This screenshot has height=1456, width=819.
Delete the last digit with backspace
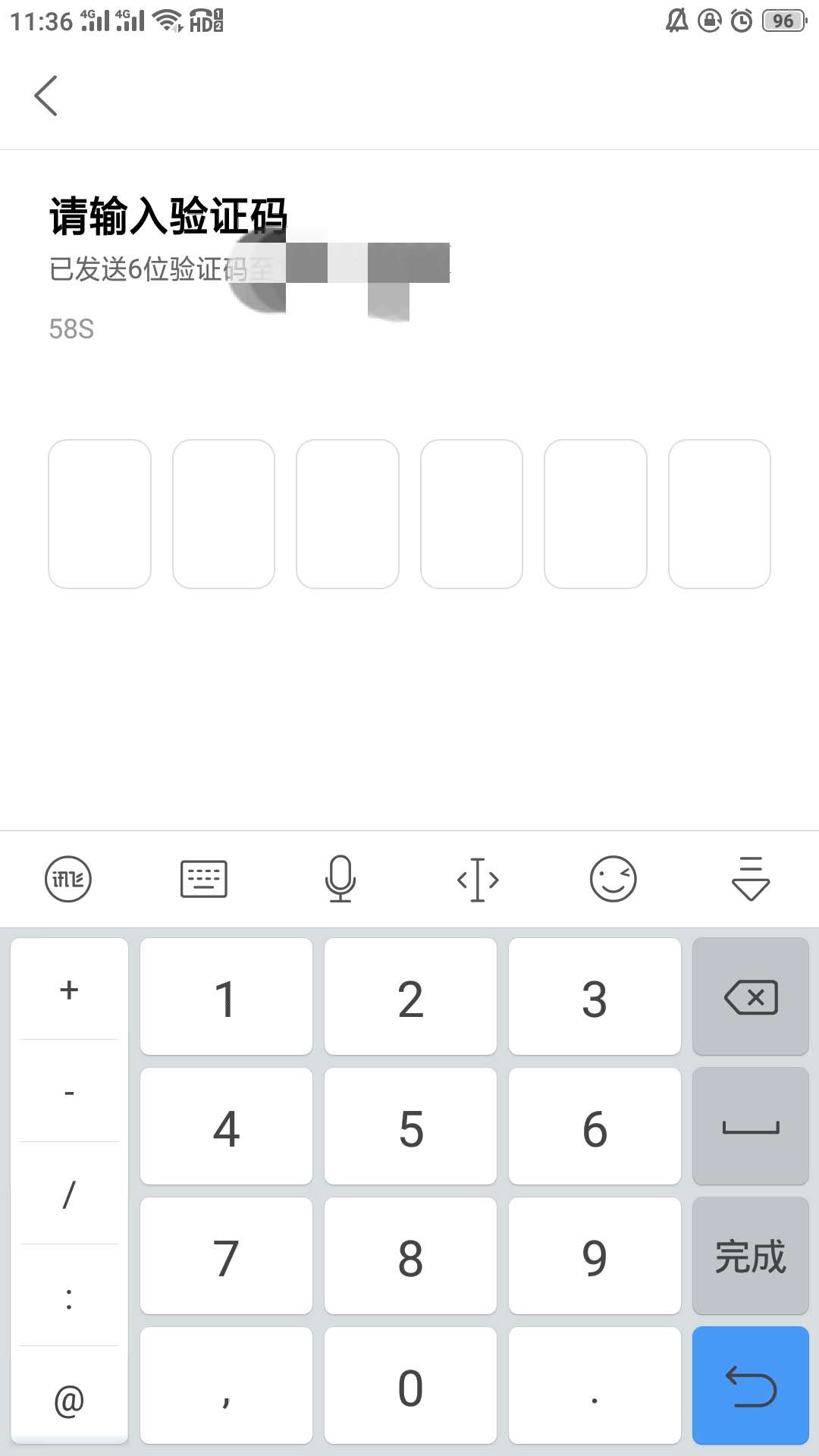750,997
